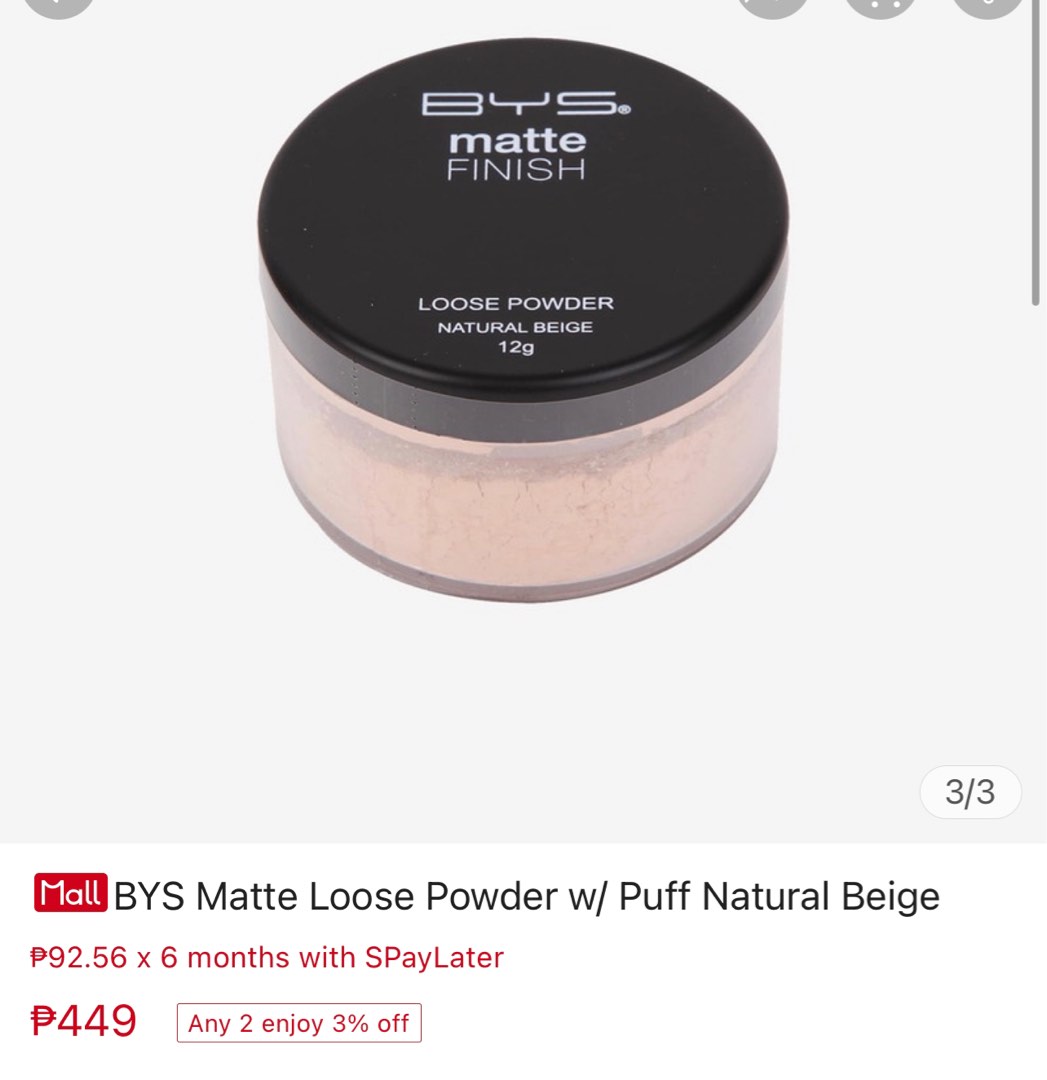
Task: Tap the 3/3 image counter
Action: (969, 791)
